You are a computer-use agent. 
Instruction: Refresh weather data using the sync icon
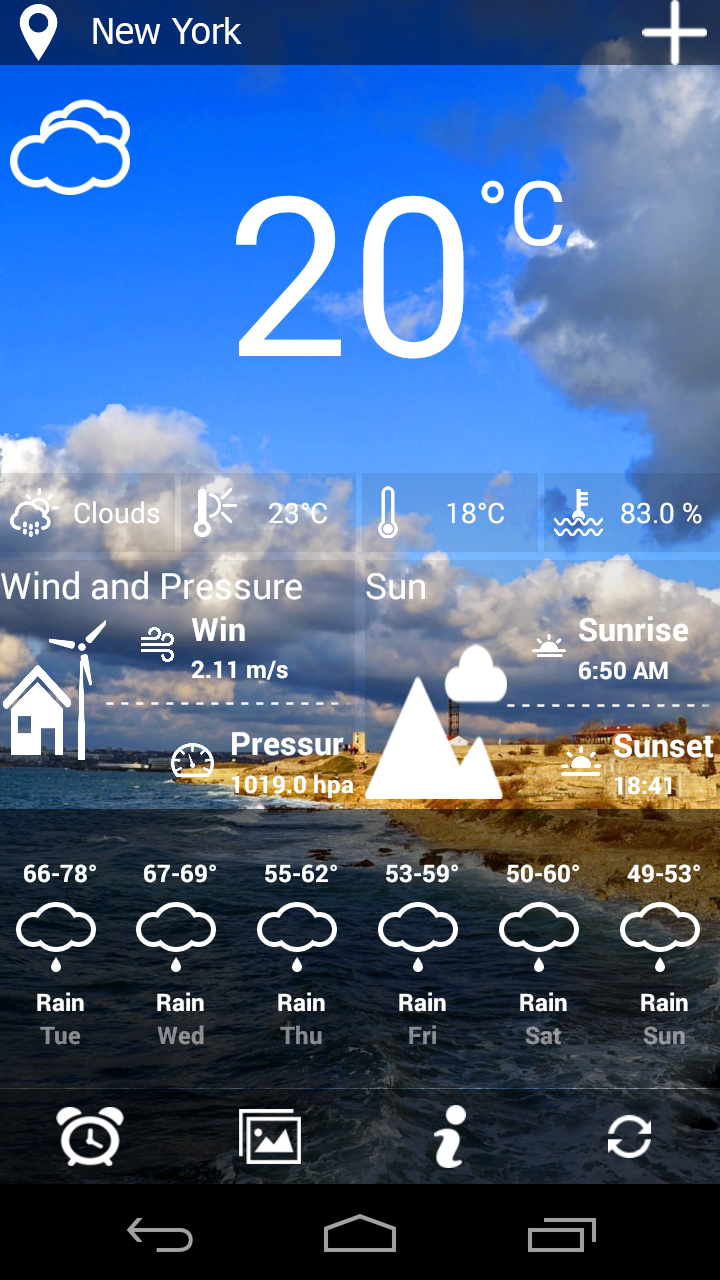(628, 1137)
